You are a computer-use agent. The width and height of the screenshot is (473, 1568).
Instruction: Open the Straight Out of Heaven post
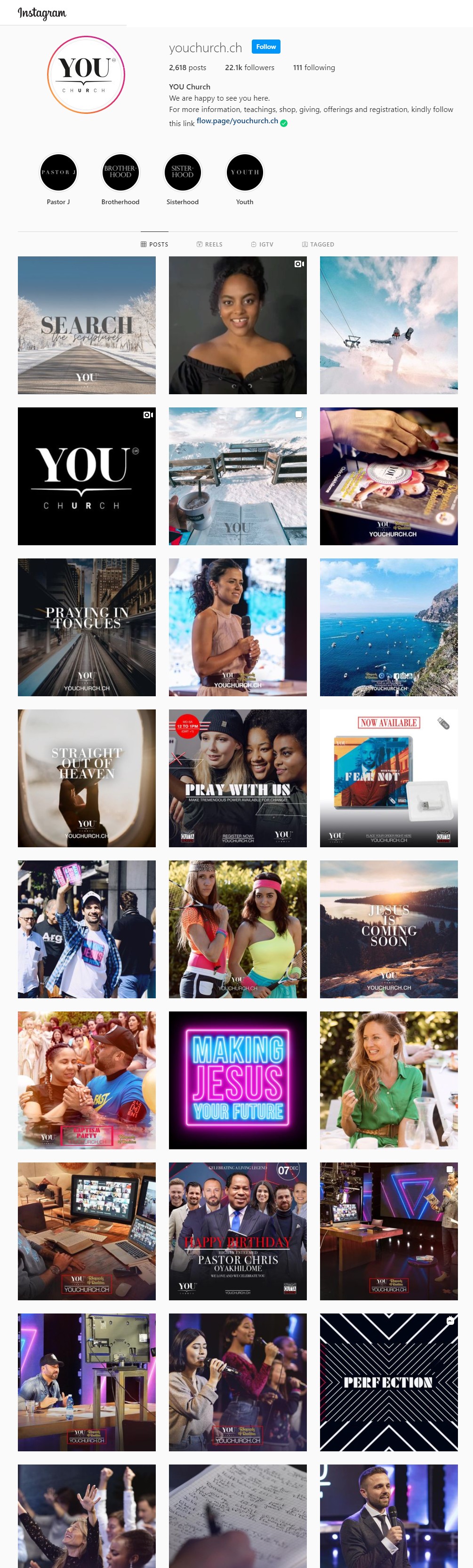(x=87, y=778)
